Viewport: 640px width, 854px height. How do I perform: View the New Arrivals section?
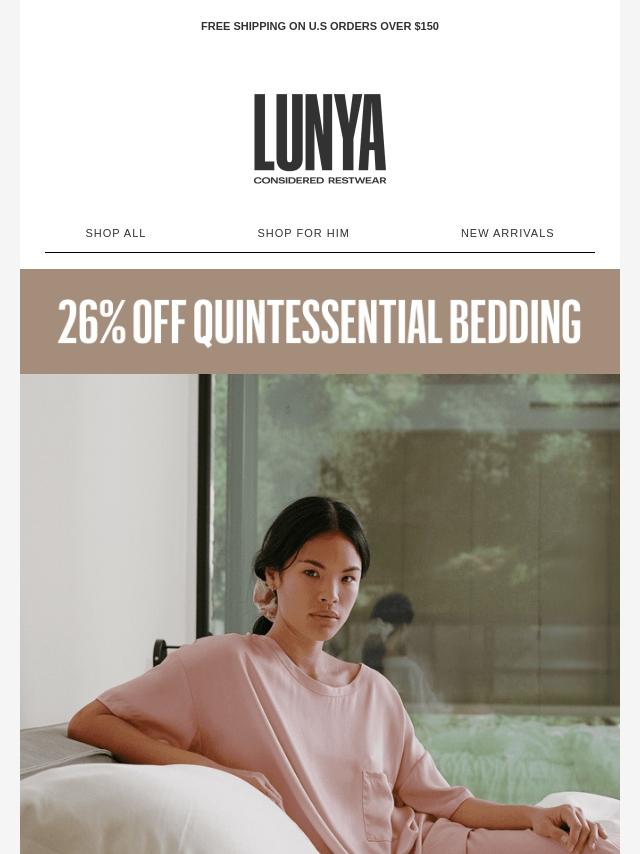point(507,233)
